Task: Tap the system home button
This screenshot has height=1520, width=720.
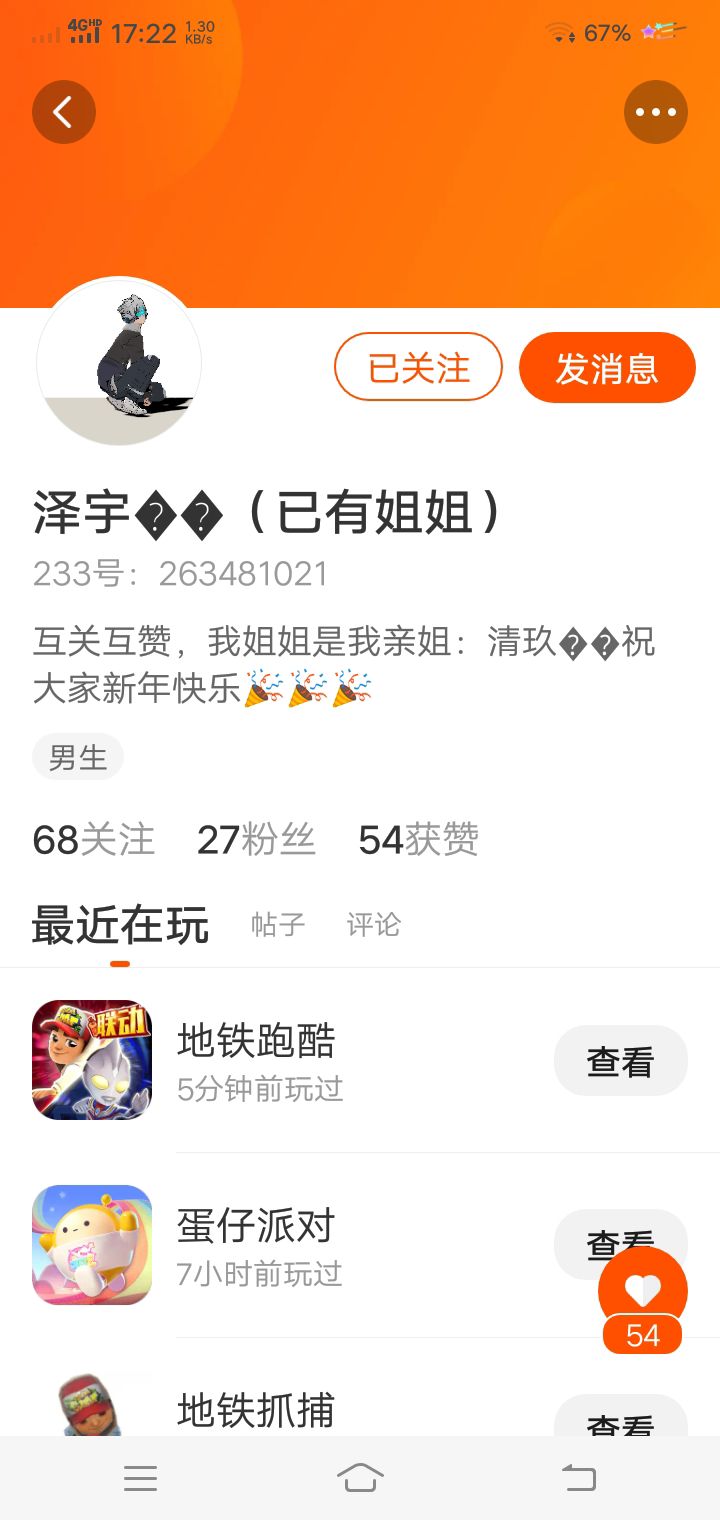Action: point(360,1477)
